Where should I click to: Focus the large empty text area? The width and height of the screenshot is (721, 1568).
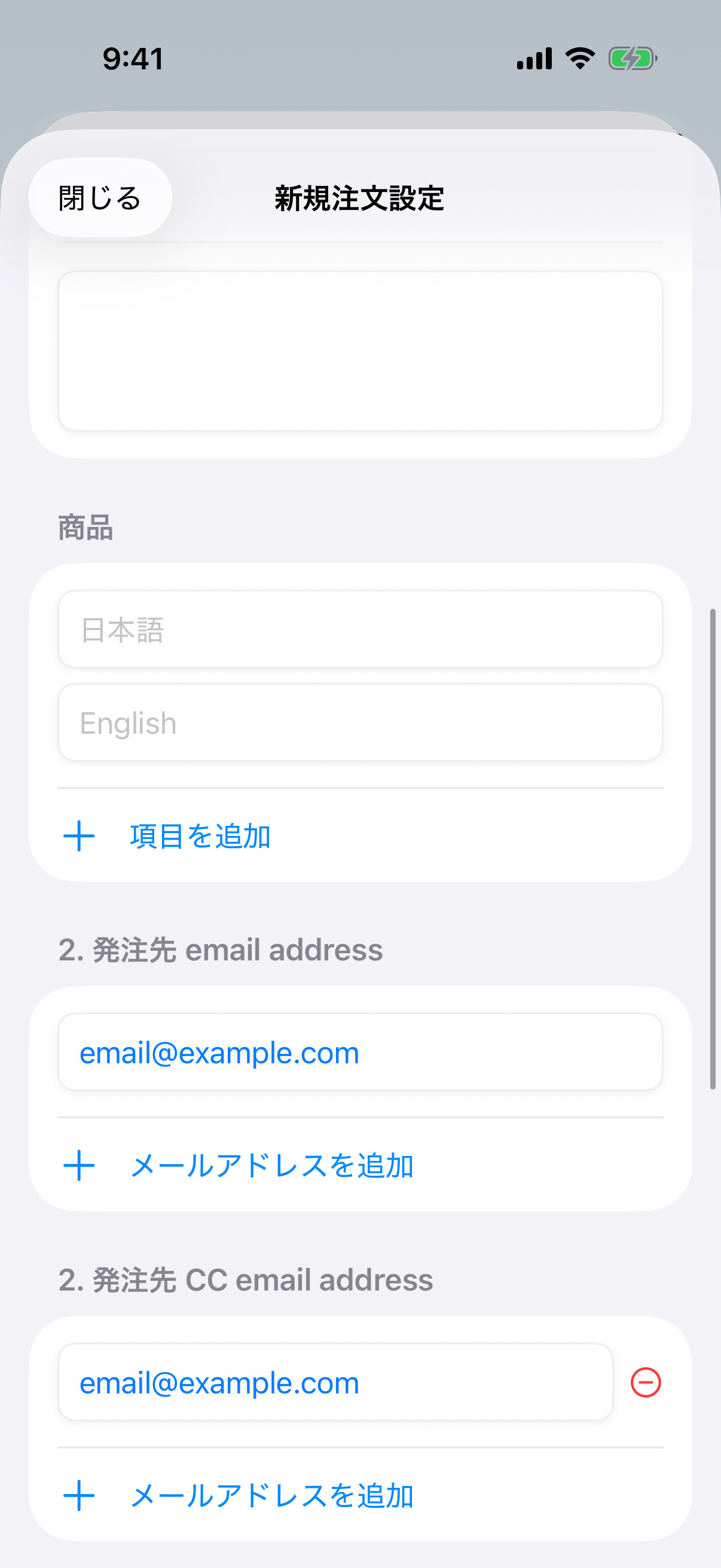360,351
